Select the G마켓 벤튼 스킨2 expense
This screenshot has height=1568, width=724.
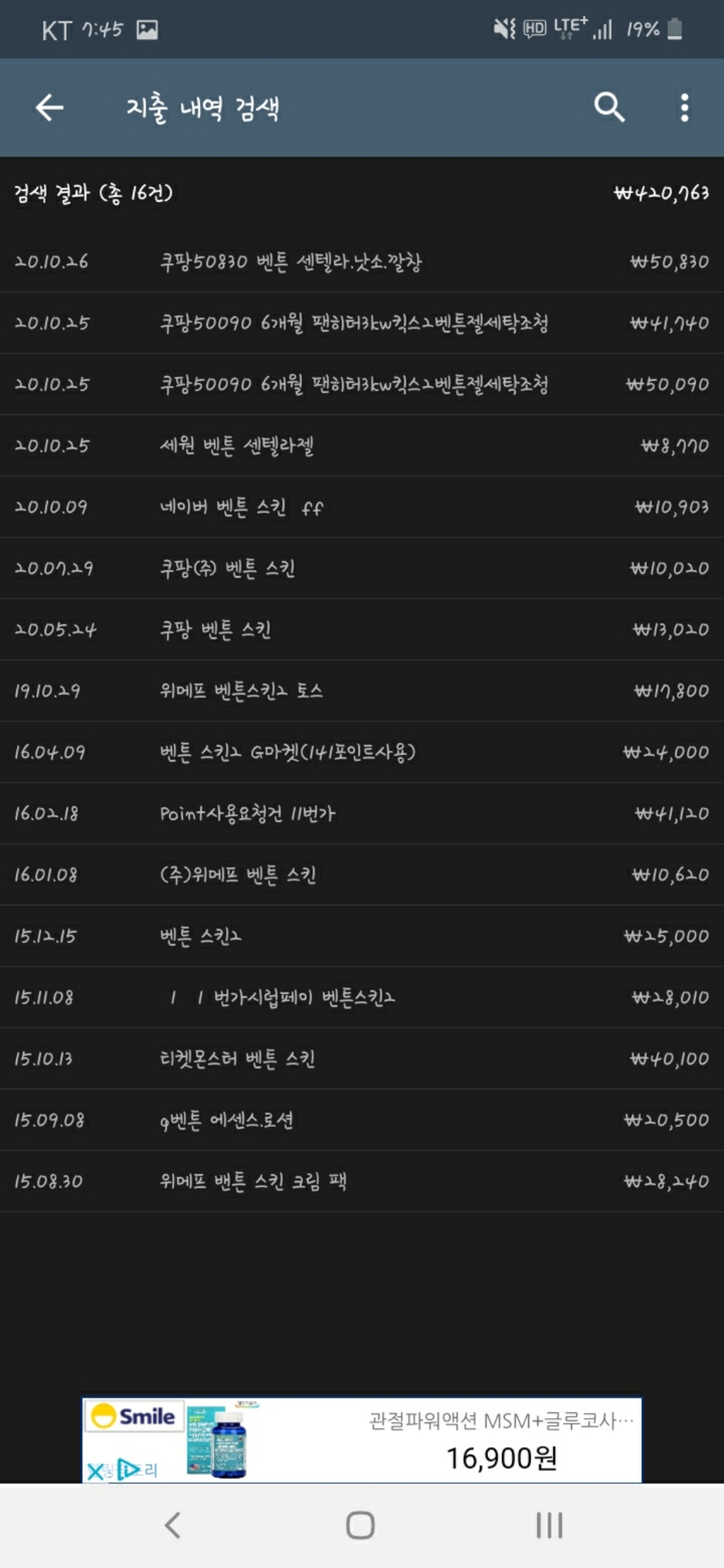point(361,752)
